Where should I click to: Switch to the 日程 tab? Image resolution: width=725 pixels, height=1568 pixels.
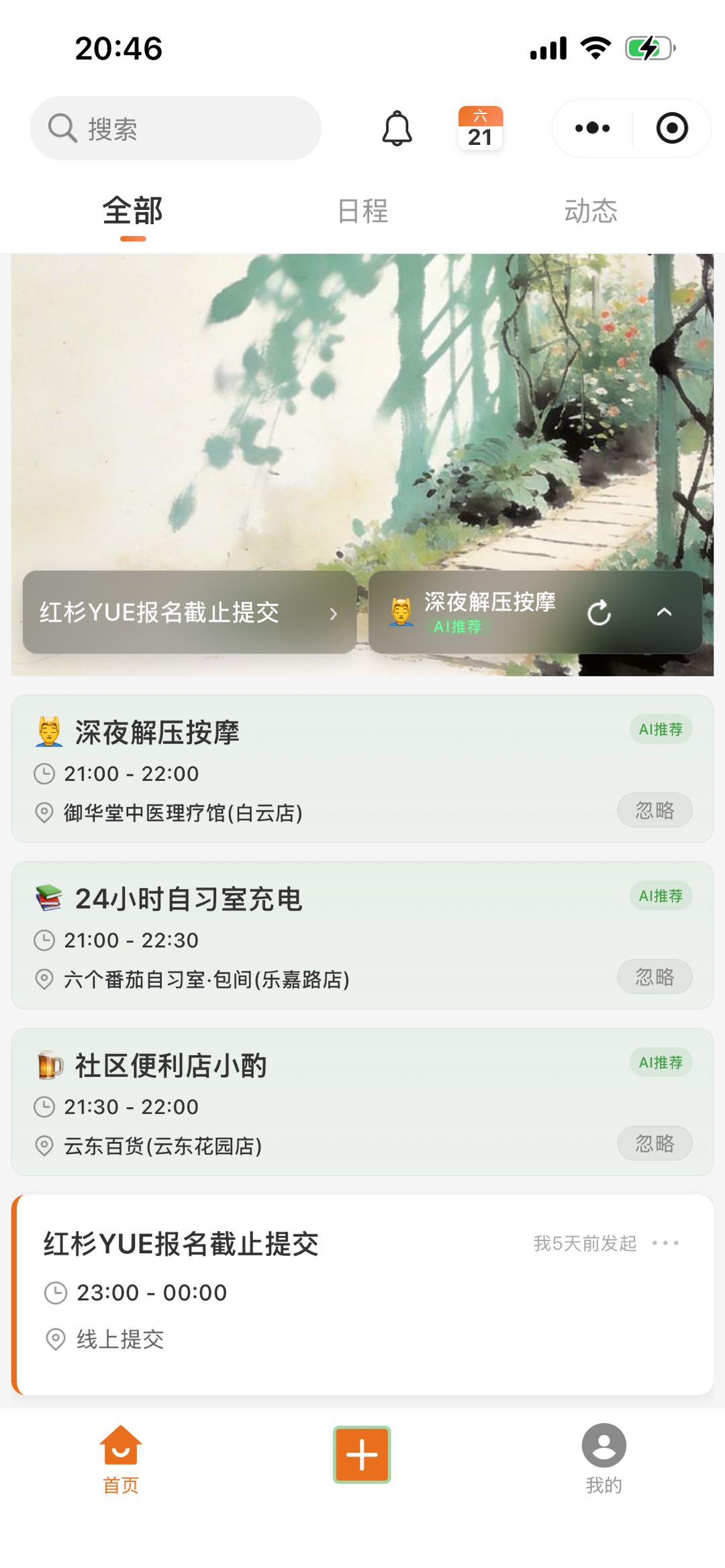pyautogui.click(x=362, y=211)
